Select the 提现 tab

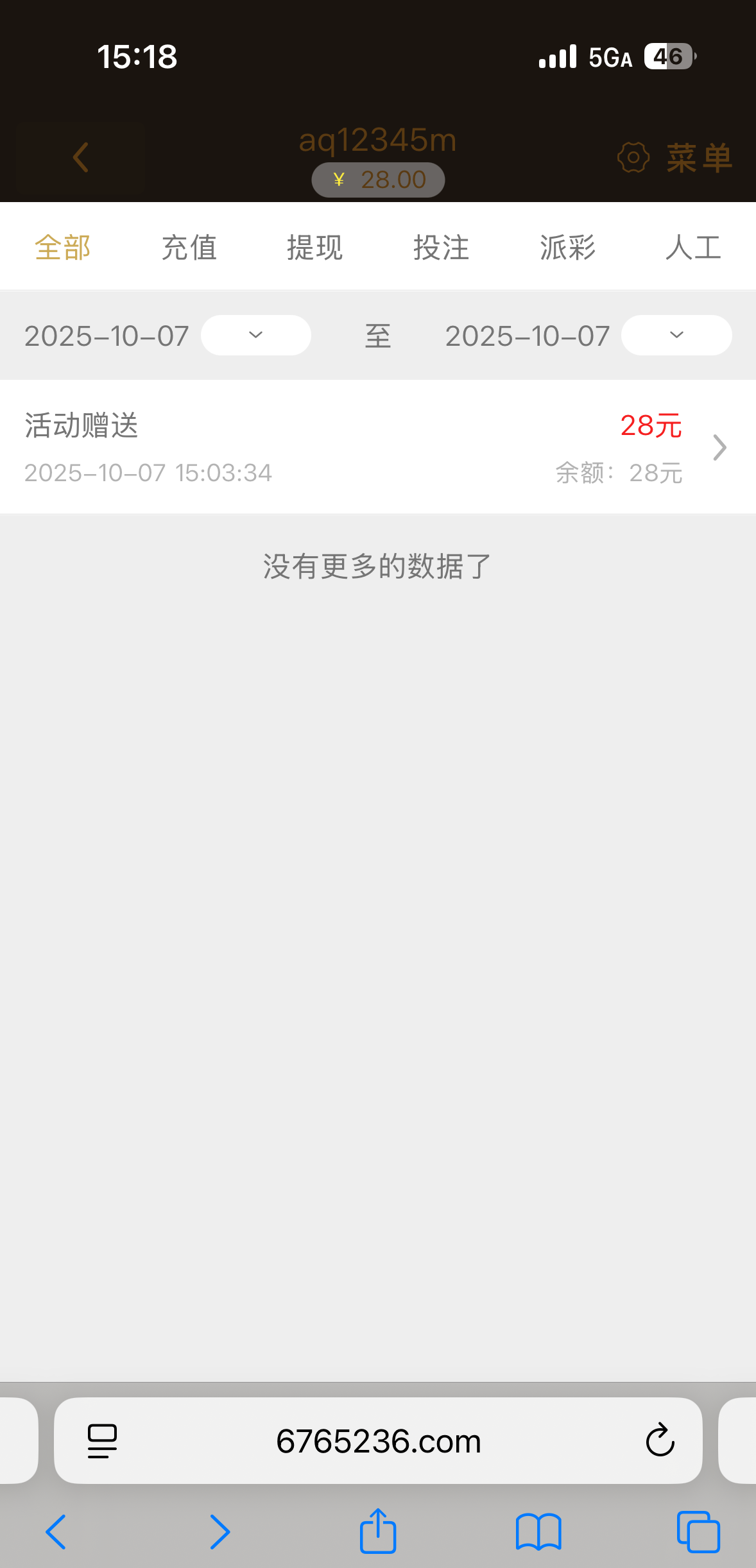314,248
